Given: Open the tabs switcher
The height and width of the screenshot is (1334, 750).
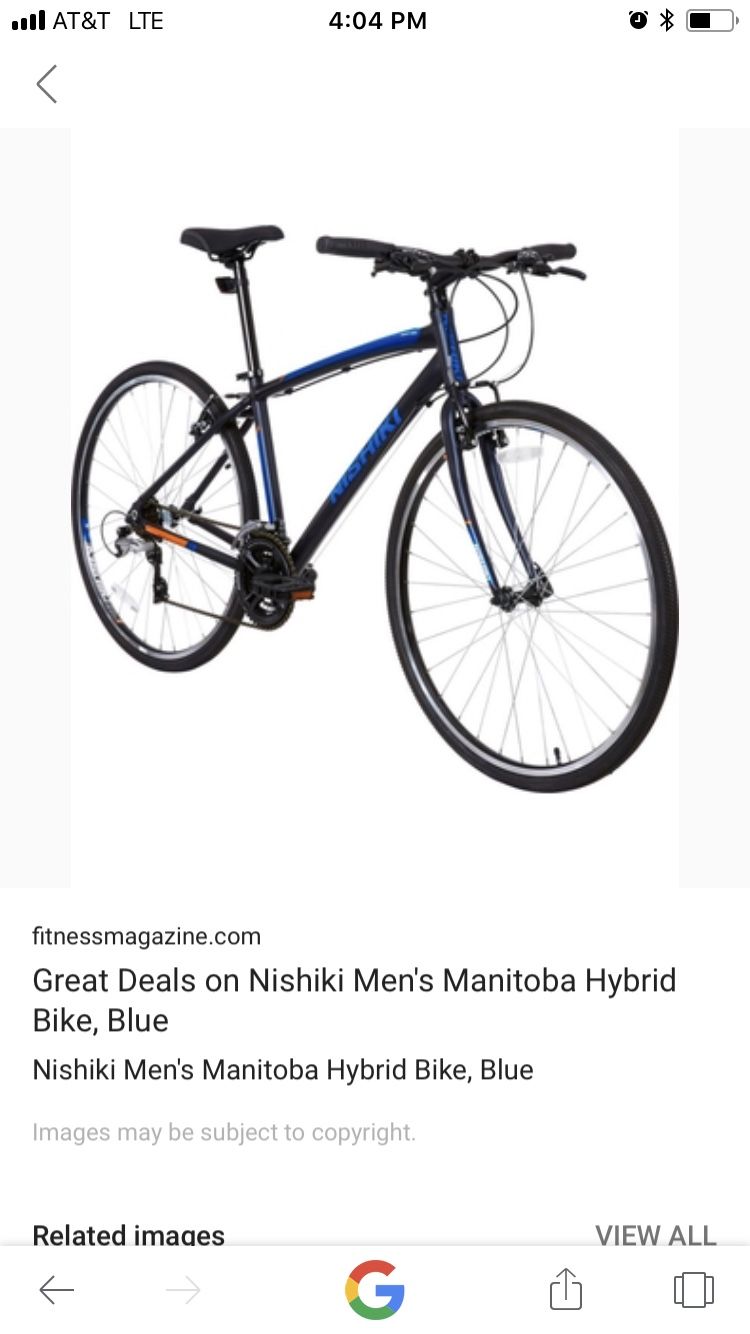Looking at the screenshot, I should tap(693, 1289).
